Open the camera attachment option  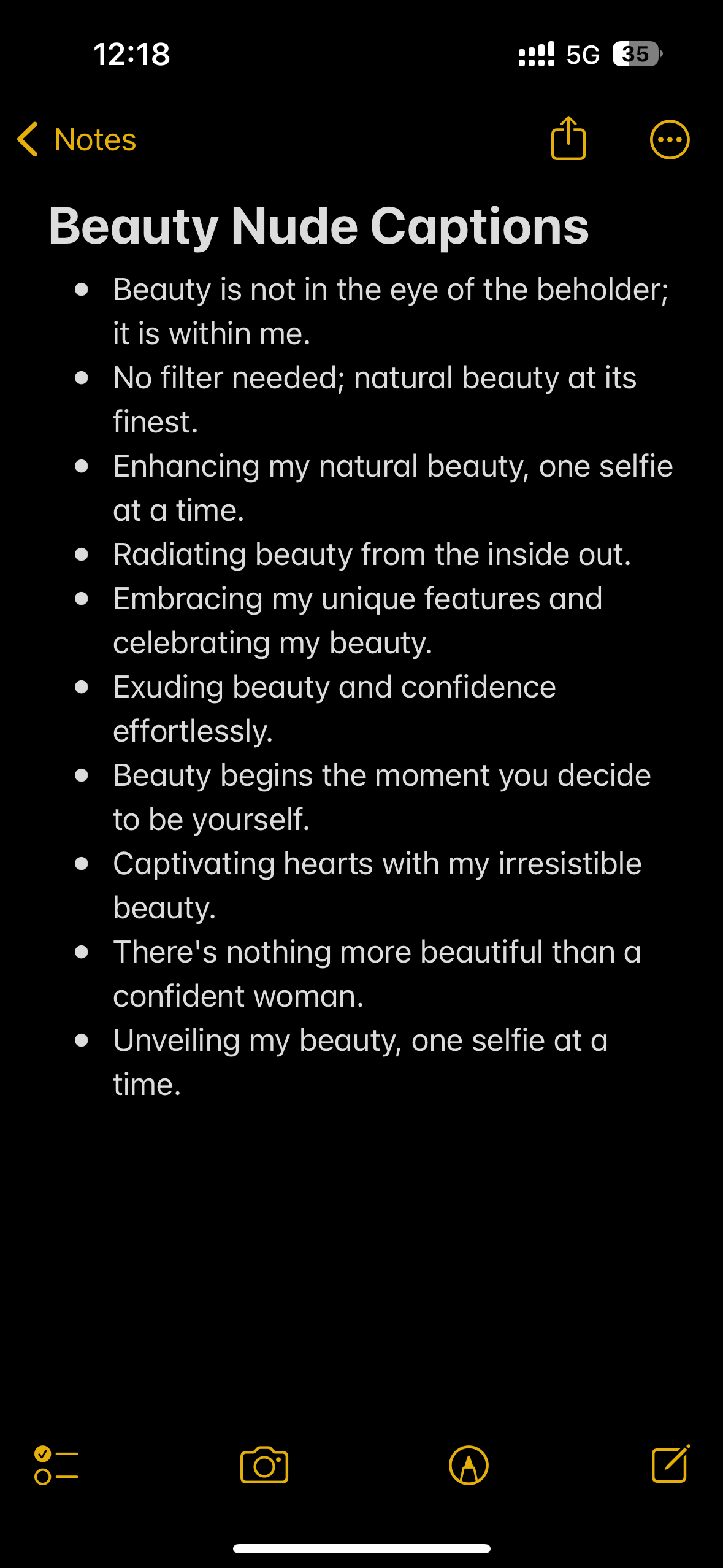[x=264, y=1465]
